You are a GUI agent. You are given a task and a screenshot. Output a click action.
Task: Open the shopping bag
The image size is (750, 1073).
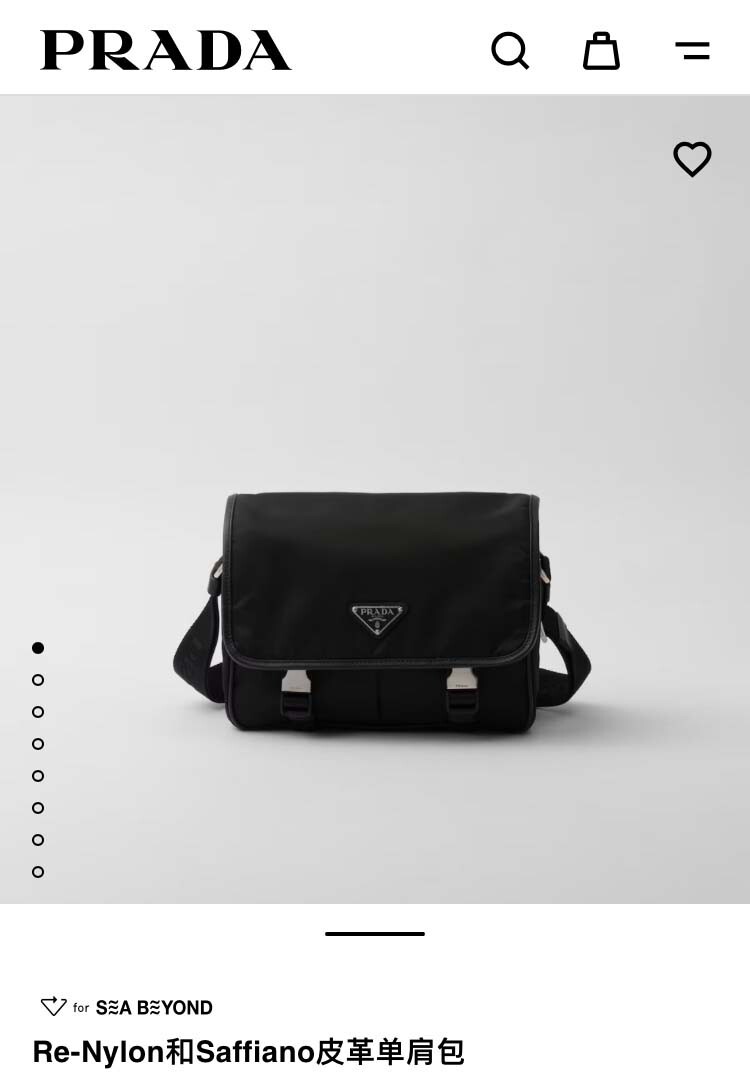pyautogui.click(x=601, y=51)
